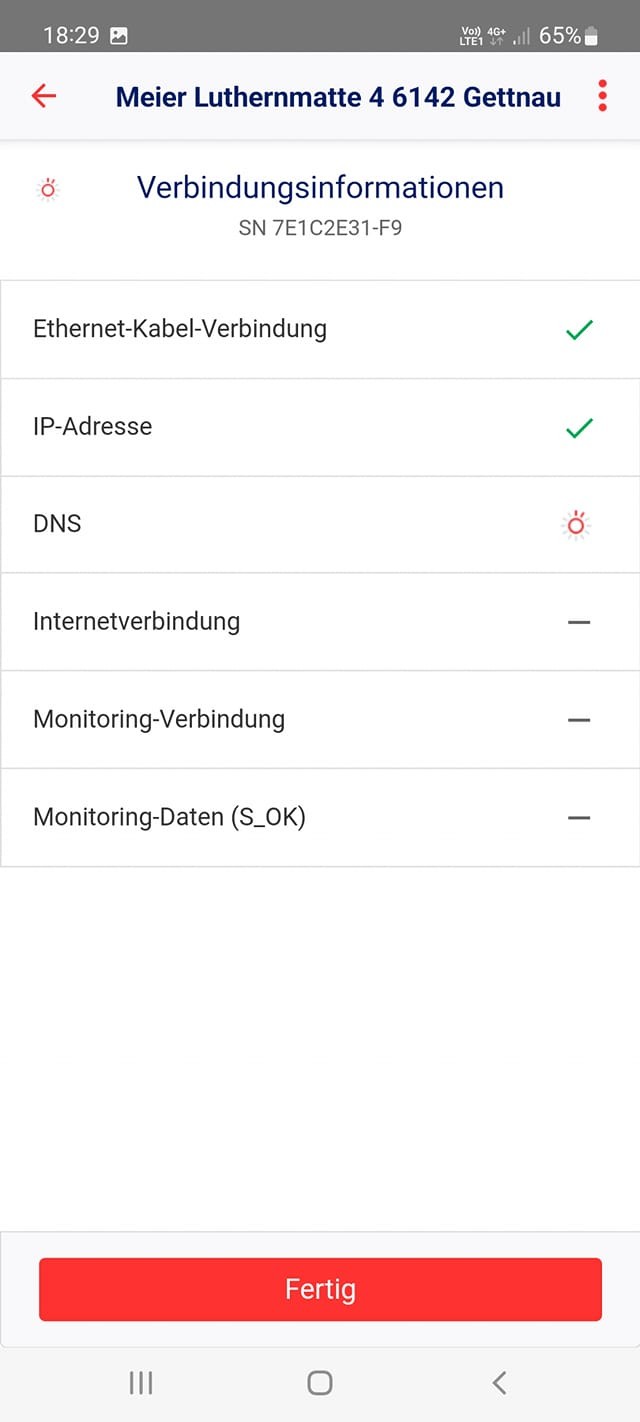This screenshot has height=1422, width=640.
Task: Go back using the red arrow
Action: tap(44, 96)
